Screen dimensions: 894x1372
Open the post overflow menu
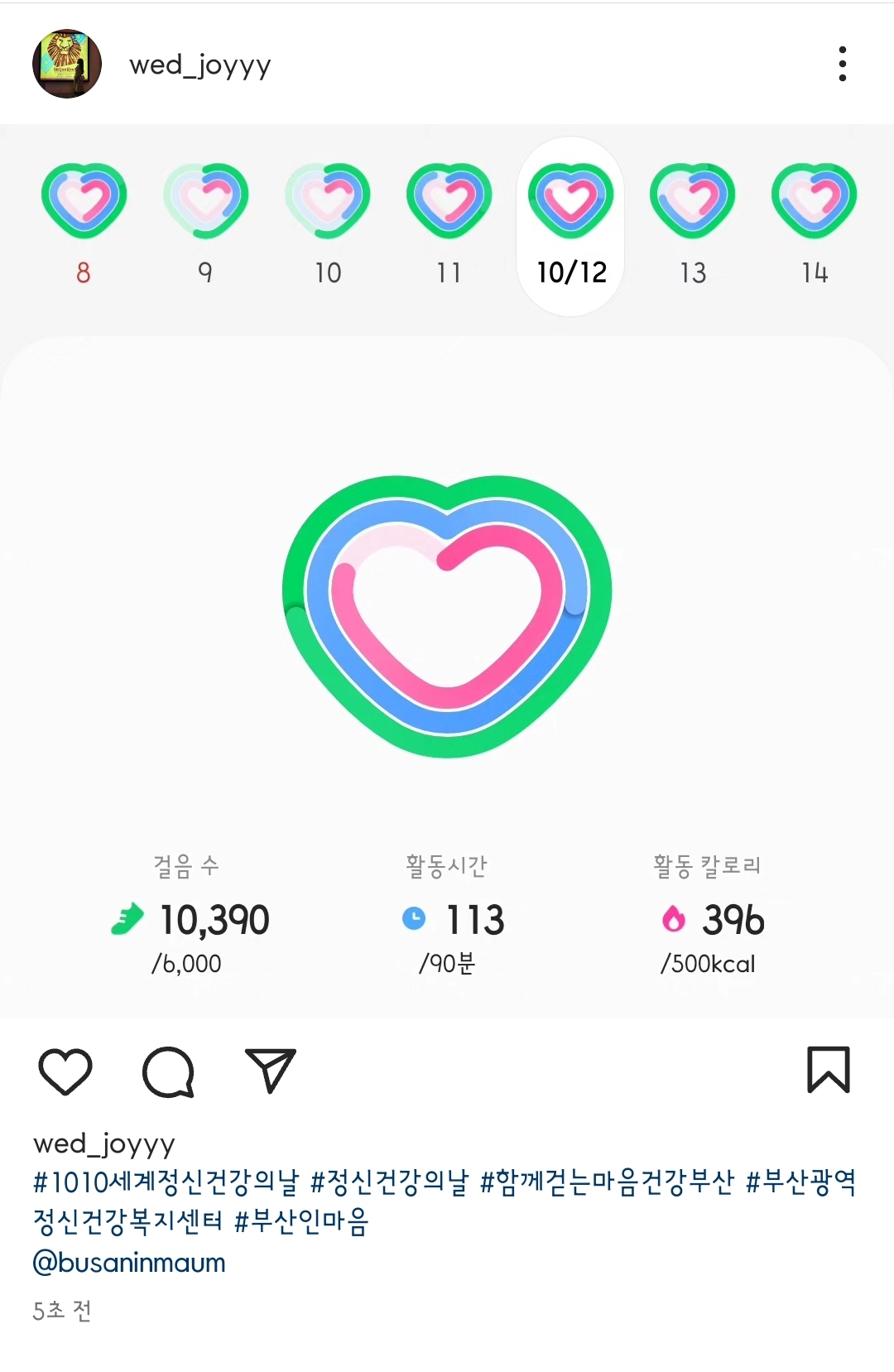pos(842,64)
